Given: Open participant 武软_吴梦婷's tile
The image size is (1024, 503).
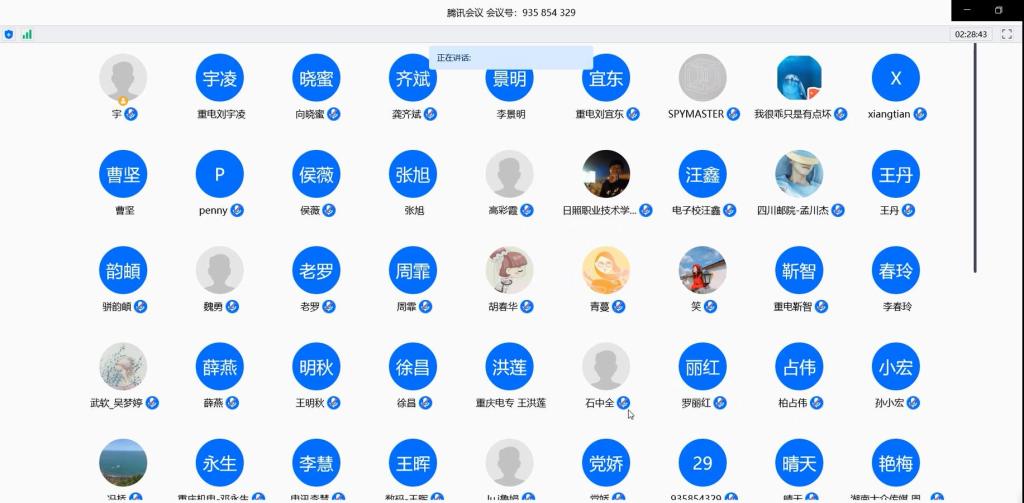Looking at the screenshot, I should point(123,366).
